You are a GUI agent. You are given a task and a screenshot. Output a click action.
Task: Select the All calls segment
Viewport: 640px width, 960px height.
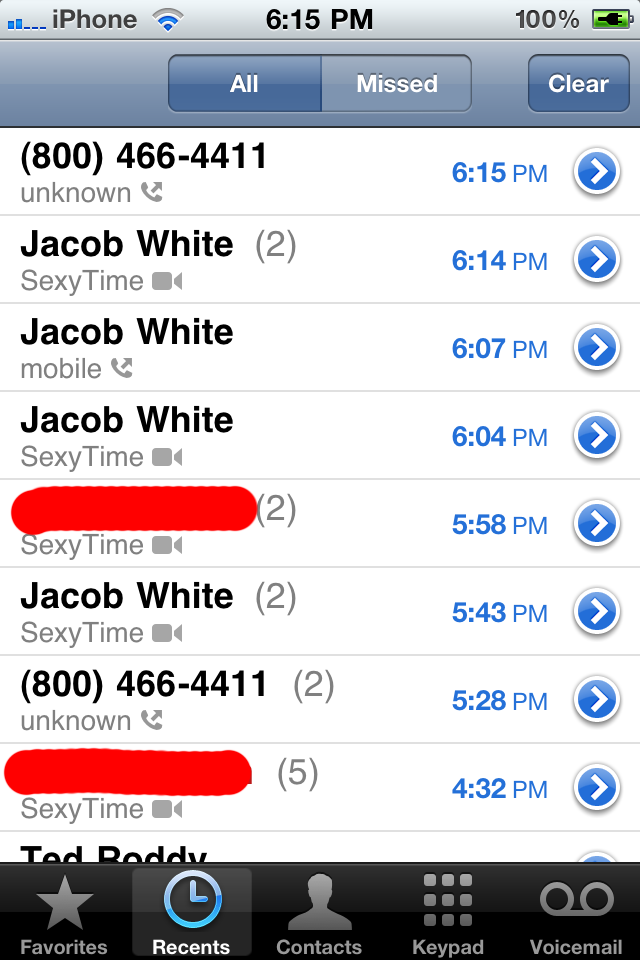tap(244, 83)
